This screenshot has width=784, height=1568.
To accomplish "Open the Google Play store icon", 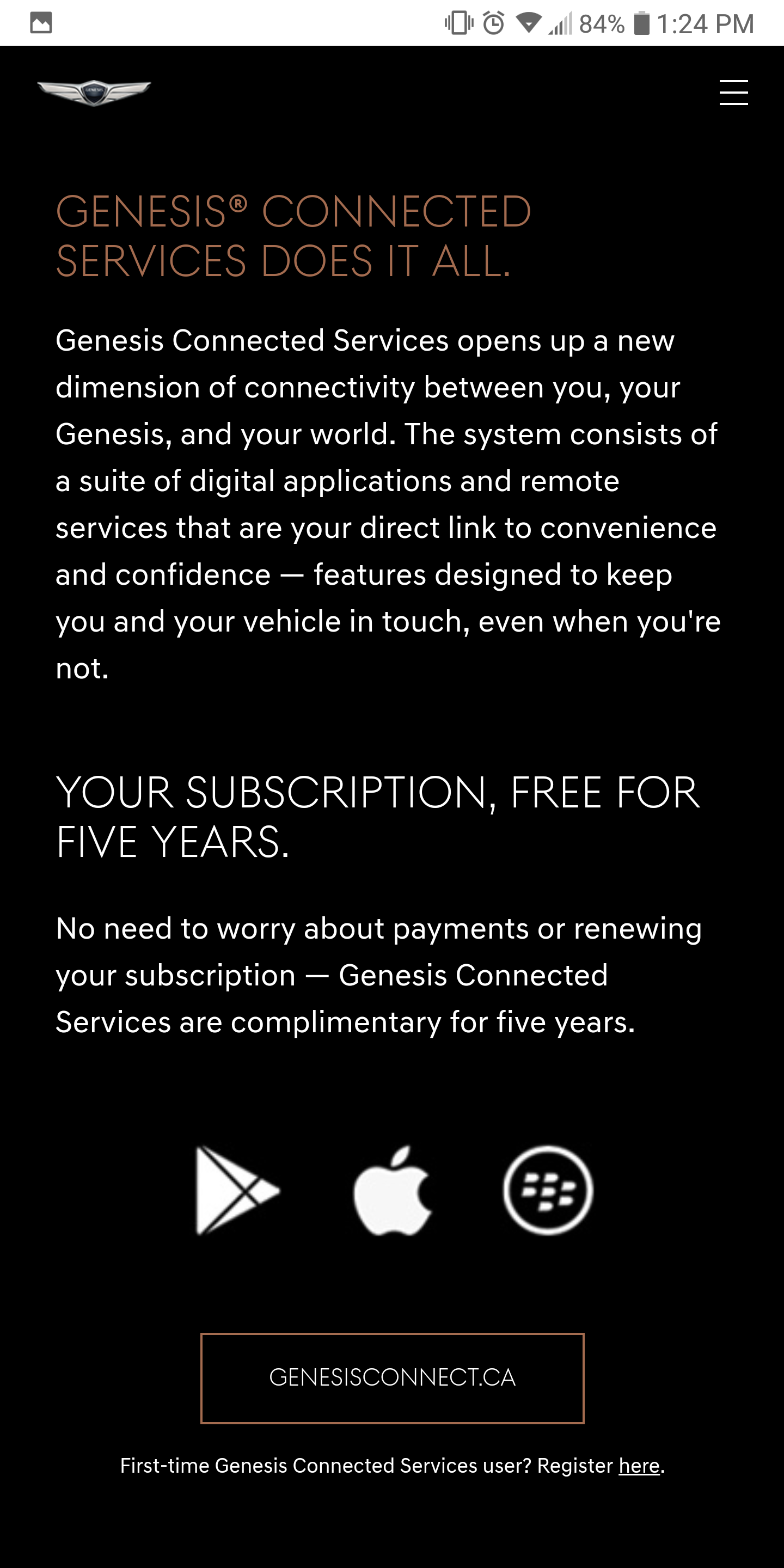I will point(236,1190).
